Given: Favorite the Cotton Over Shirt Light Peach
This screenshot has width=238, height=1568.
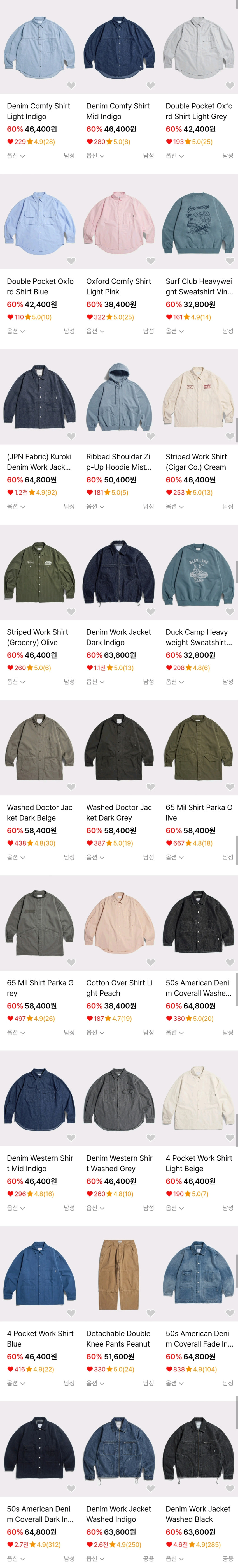Looking at the screenshot, I should (150, 962).
